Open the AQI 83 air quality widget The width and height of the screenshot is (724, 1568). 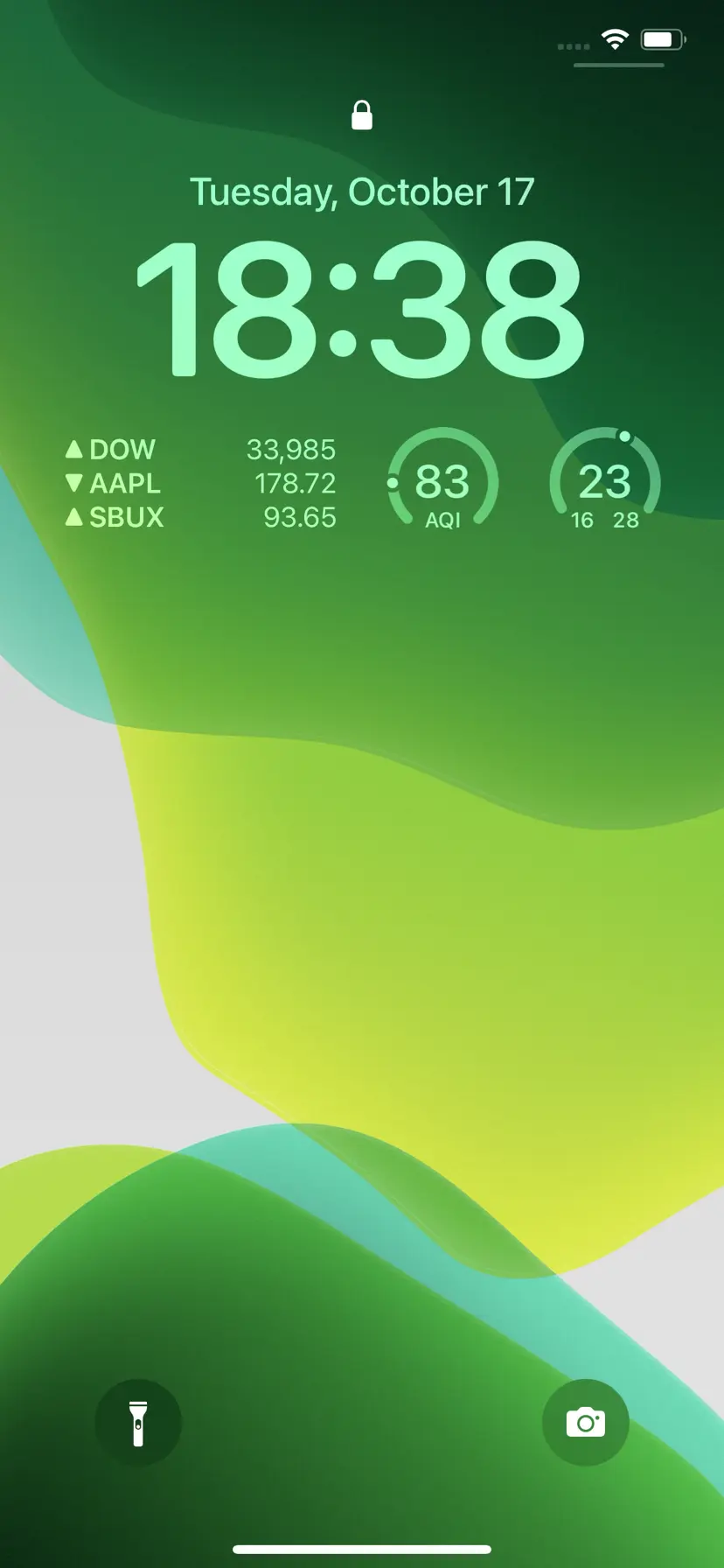click(442, 479)
